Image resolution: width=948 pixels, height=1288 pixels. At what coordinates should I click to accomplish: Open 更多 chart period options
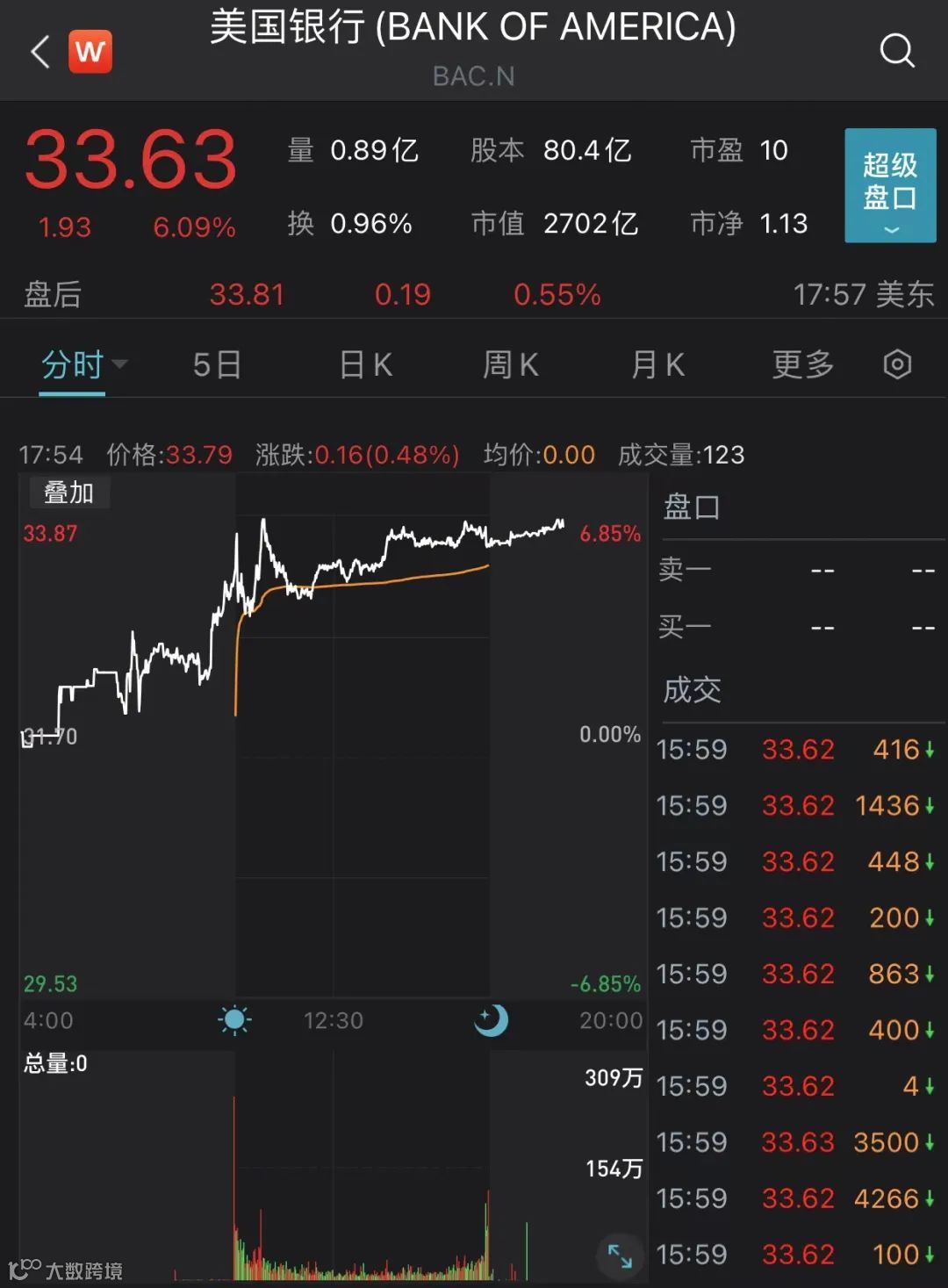(802, 365)
